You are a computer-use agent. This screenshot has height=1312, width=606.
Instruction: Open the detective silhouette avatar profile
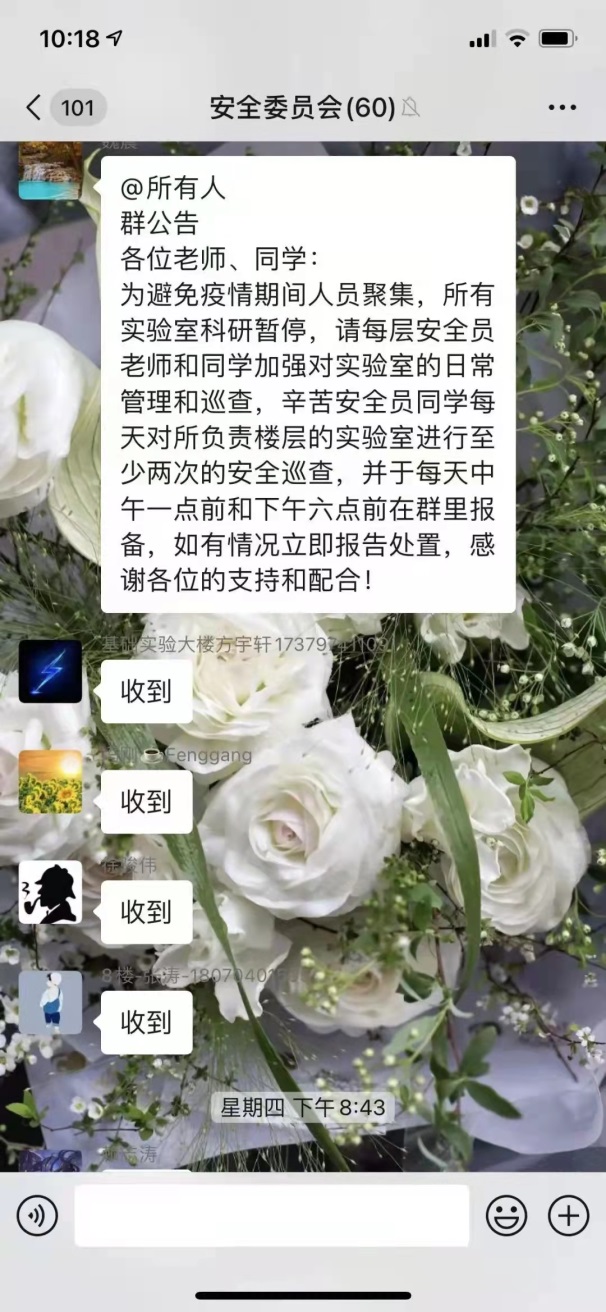pyautogui.click(x=50, y=892)
